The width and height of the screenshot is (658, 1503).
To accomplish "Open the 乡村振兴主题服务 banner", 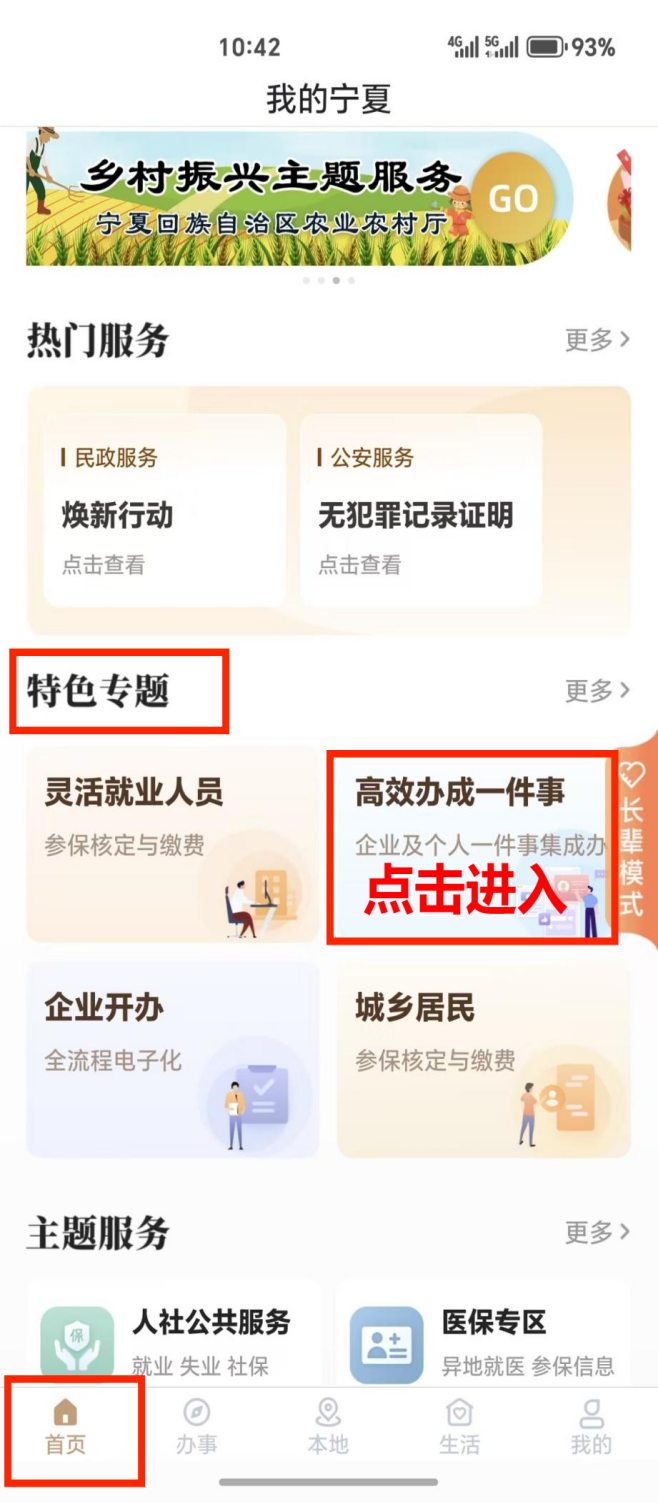I will point(300,198).
